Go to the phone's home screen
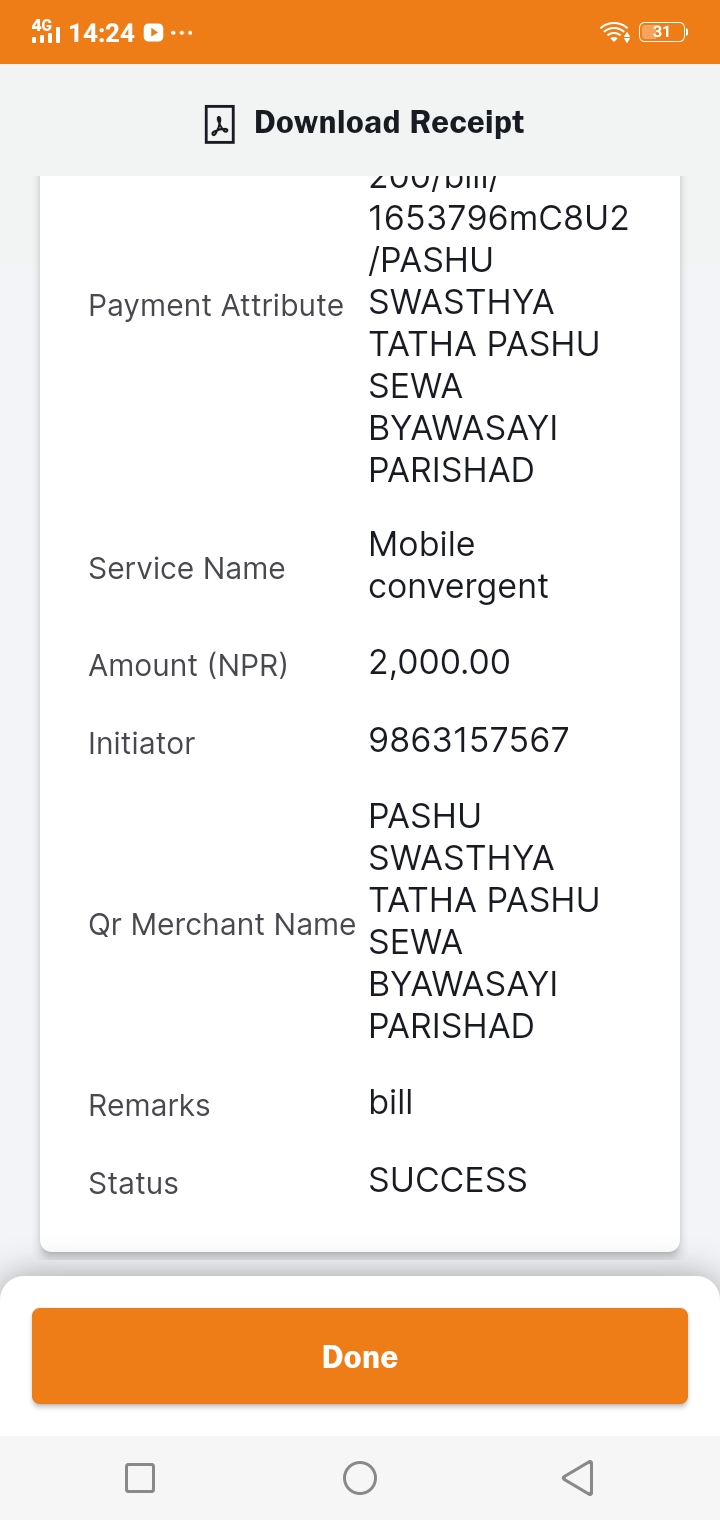720x1520 pixels. [x=360, y=1477]
